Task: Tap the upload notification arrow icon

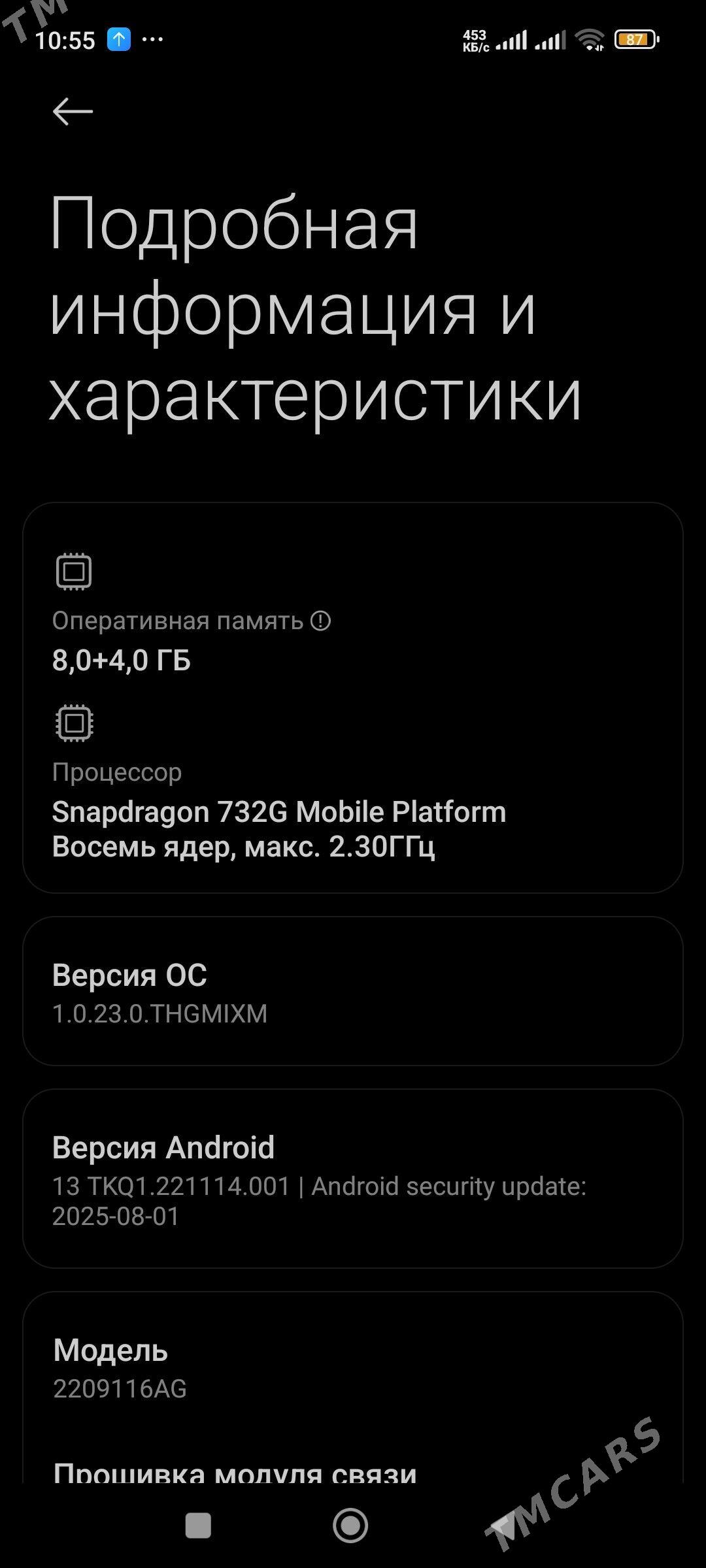Action: [118, 39]
